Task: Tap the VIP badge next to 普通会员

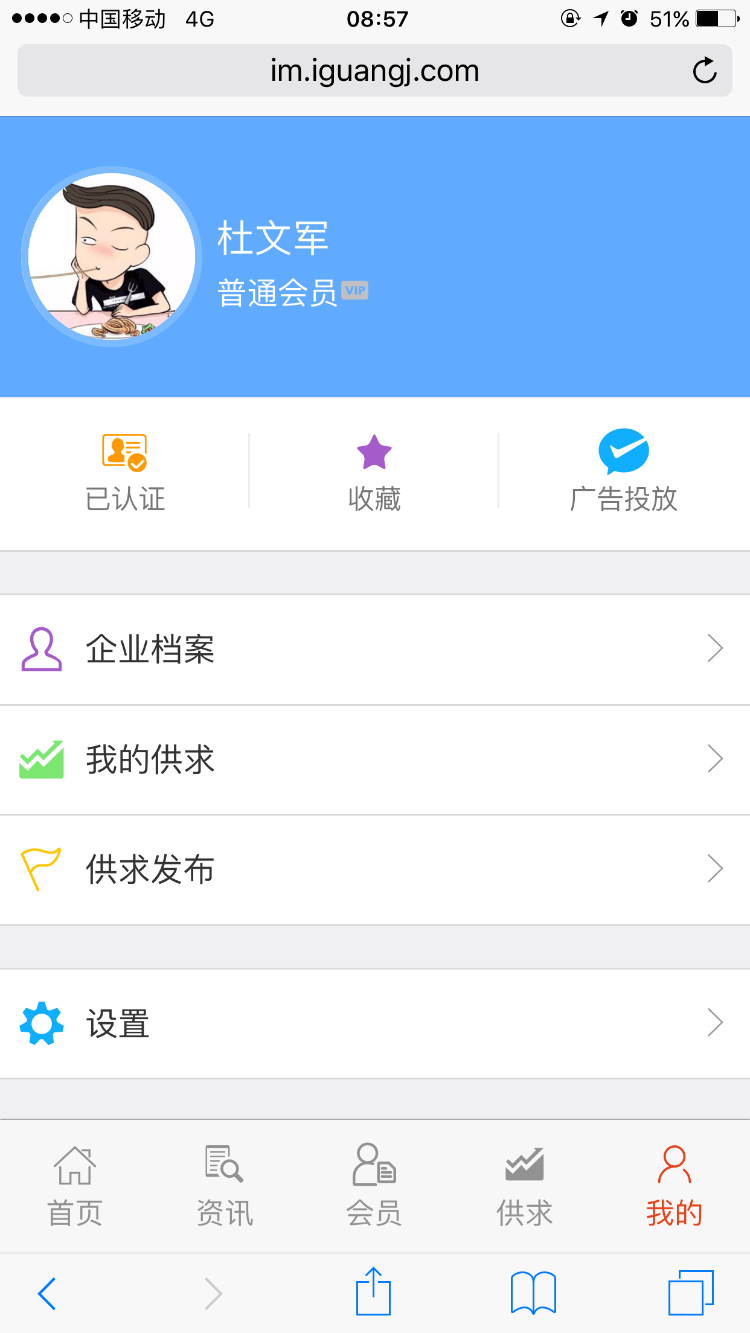Action: (x=357, y=290)
